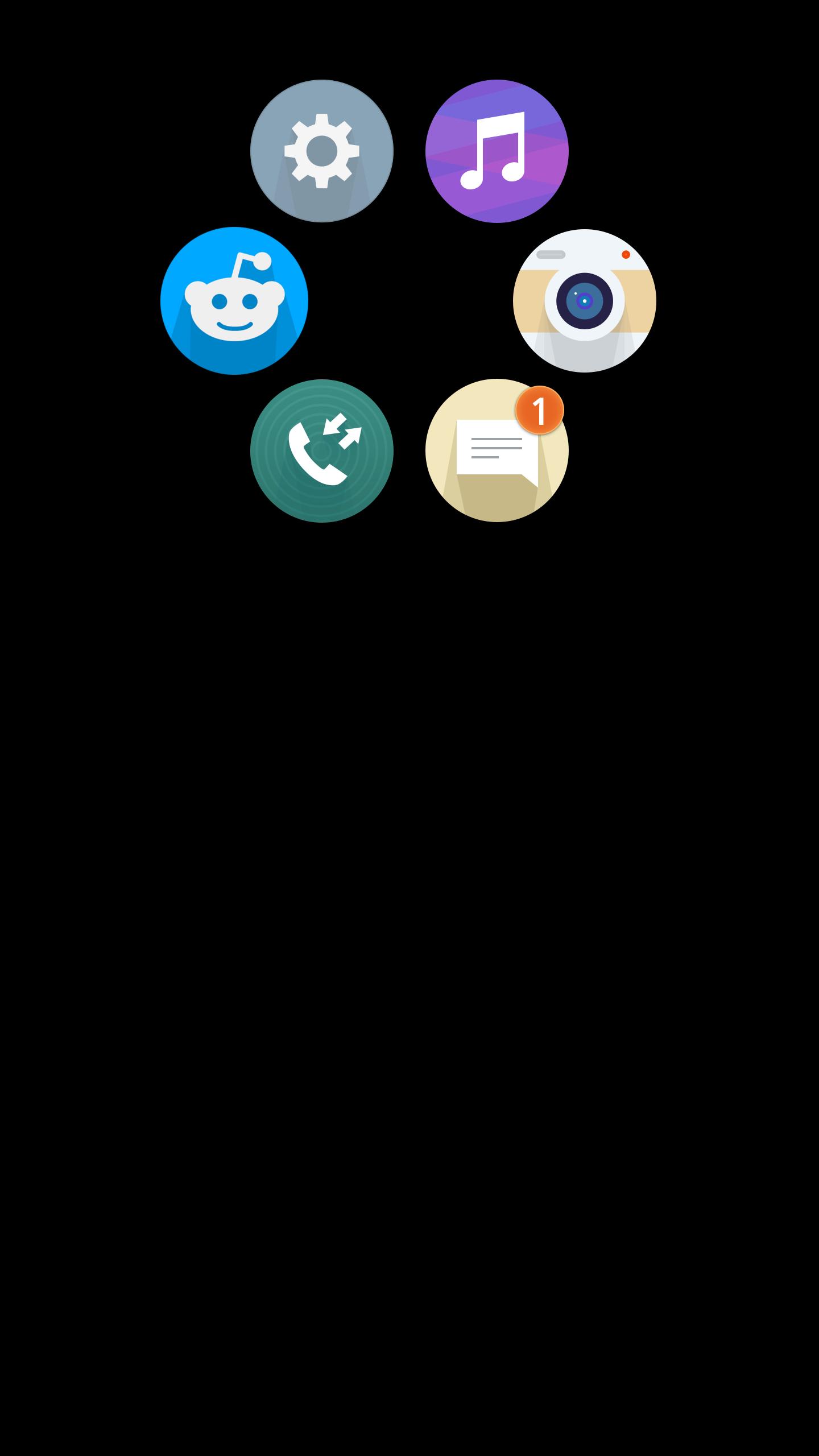Open Messages with one unread notification

497,450
